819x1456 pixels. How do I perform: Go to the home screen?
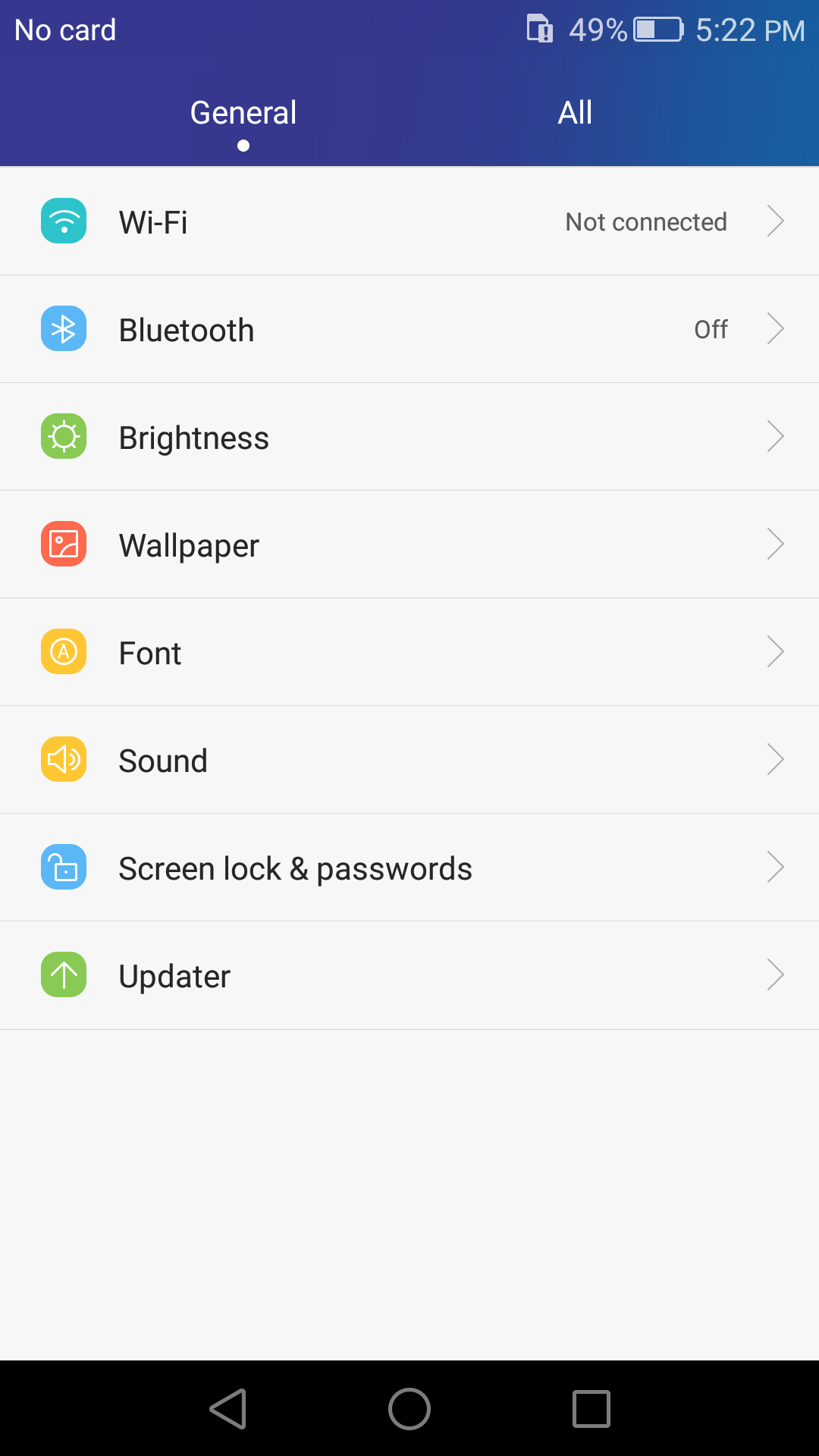tap(409, 1409)
